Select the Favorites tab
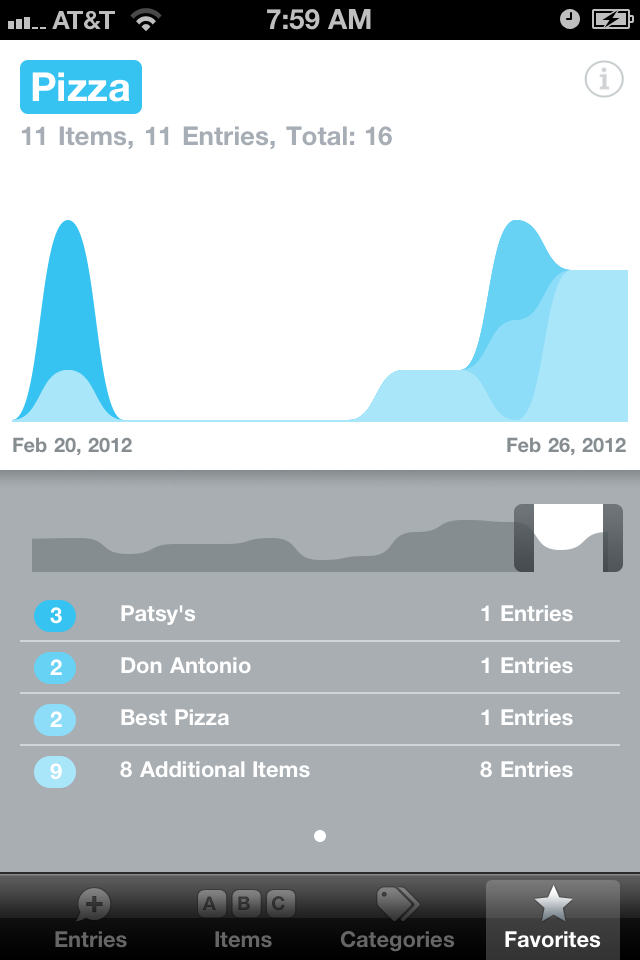Image resolution: width=640 pixels, height=960 pixels. point(552,919)
